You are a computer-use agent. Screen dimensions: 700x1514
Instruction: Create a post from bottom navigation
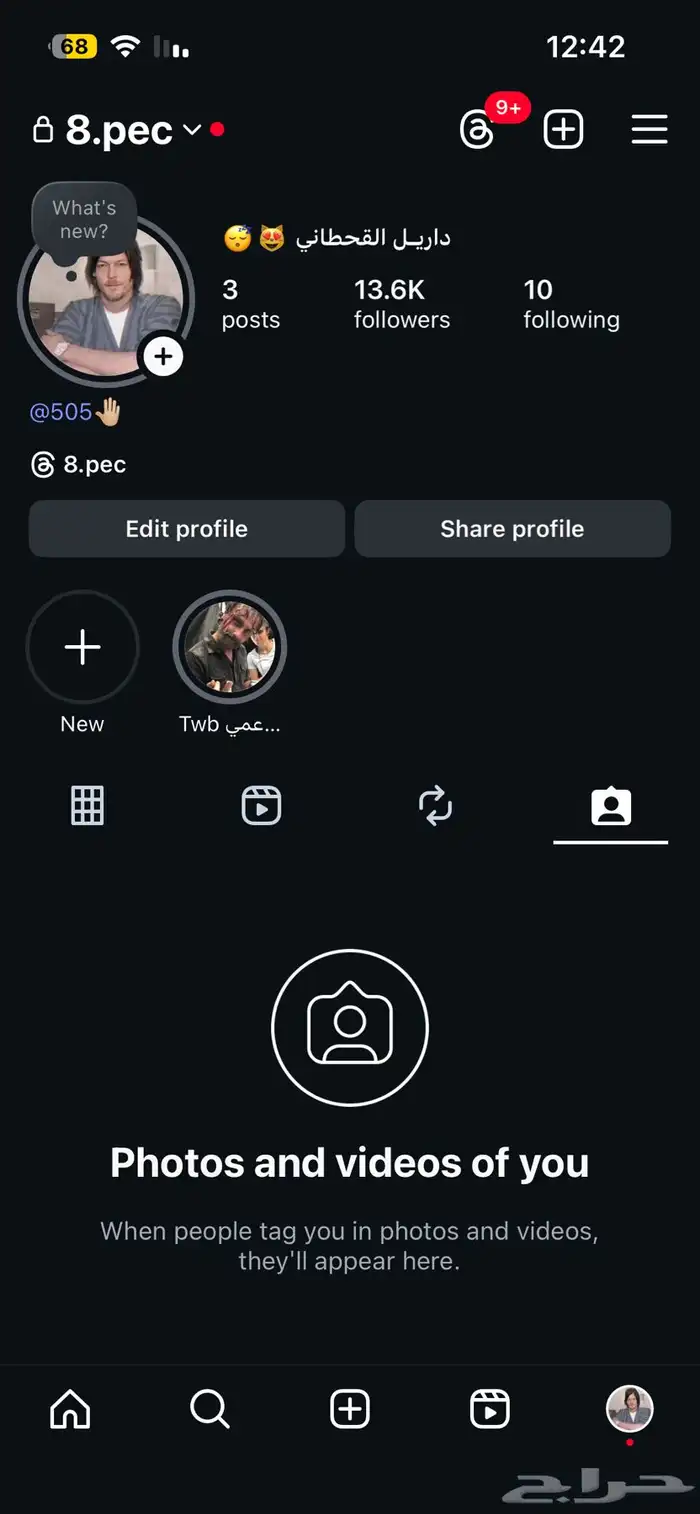pos(350,1410)
